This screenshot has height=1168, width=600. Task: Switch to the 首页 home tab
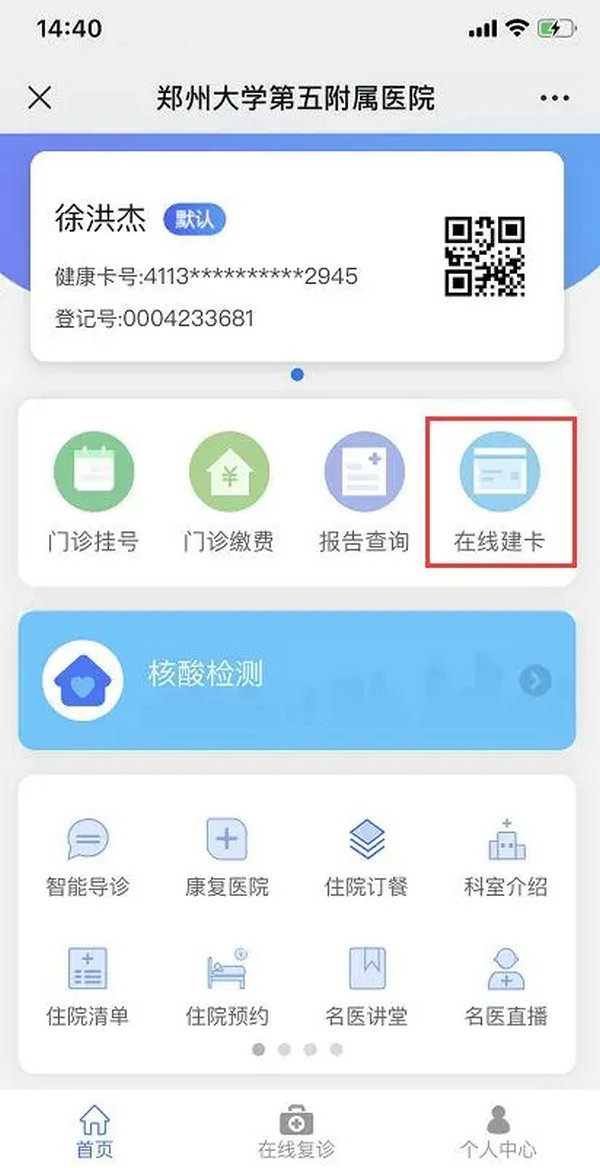[x=94, y=1132]
